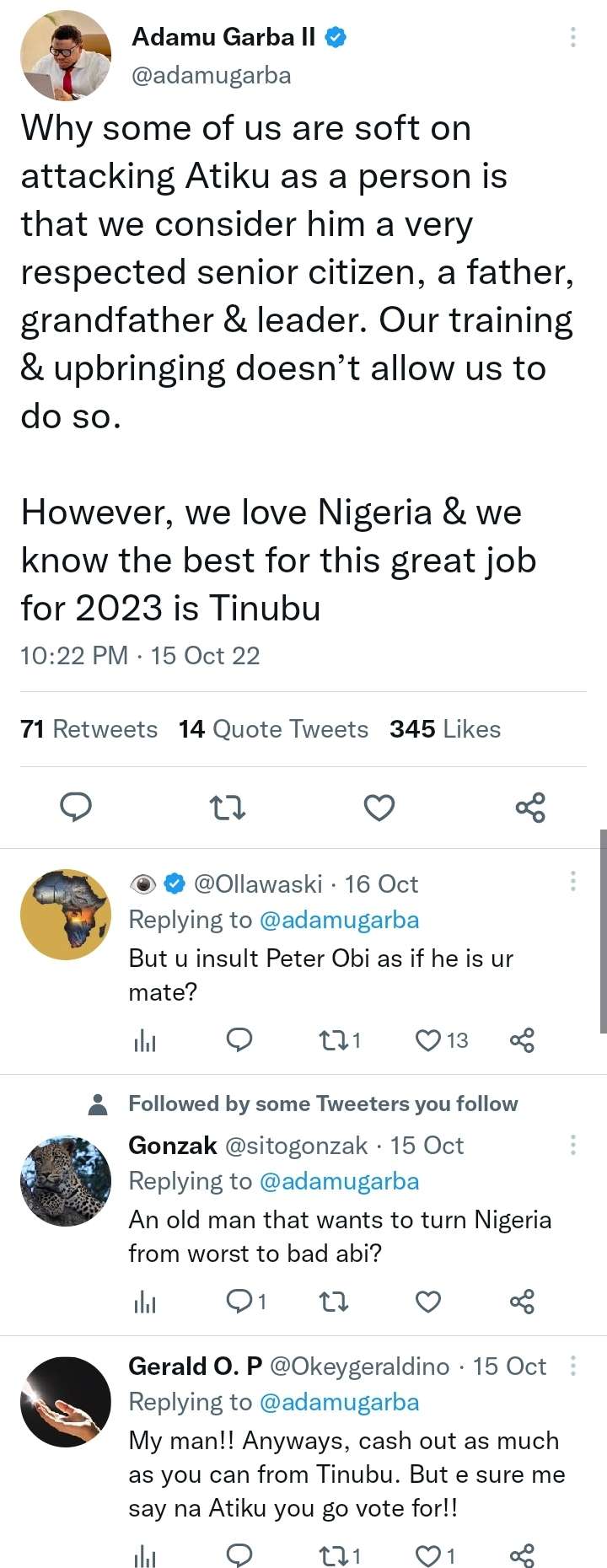The height and width of the screenshot is (1568, 607).
Task: View analytics for Gonzak's reply
Action: click(x=145, y=1303)
